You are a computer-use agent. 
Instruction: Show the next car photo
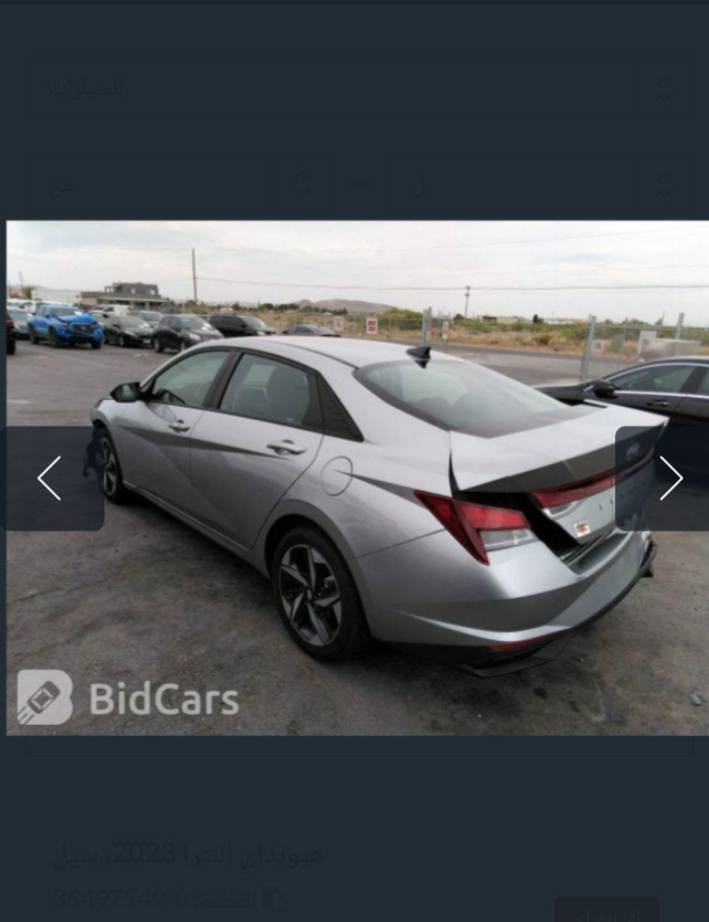[x=668, y=478]
